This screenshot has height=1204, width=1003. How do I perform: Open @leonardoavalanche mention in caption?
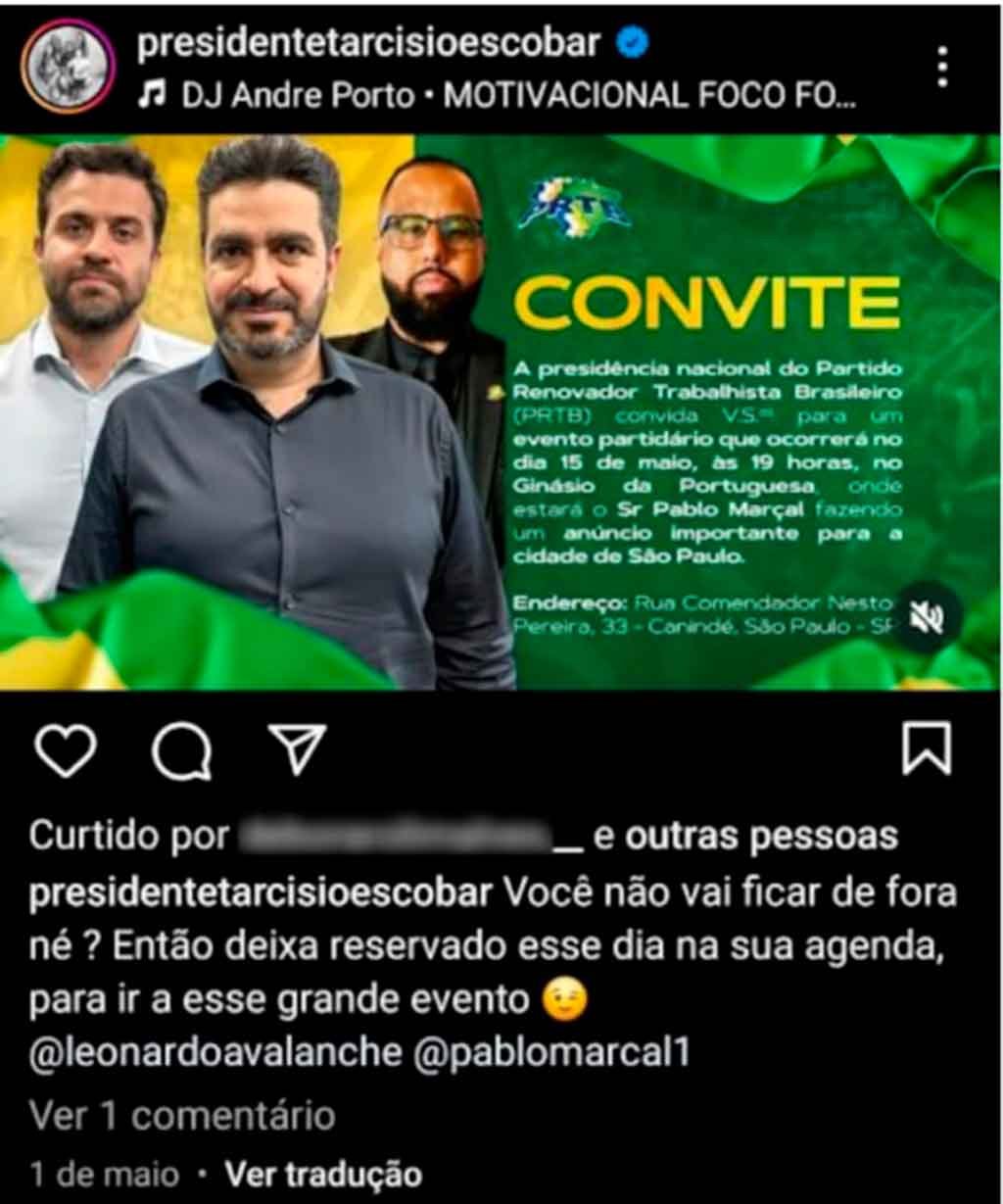click(x=215, y=1052)
